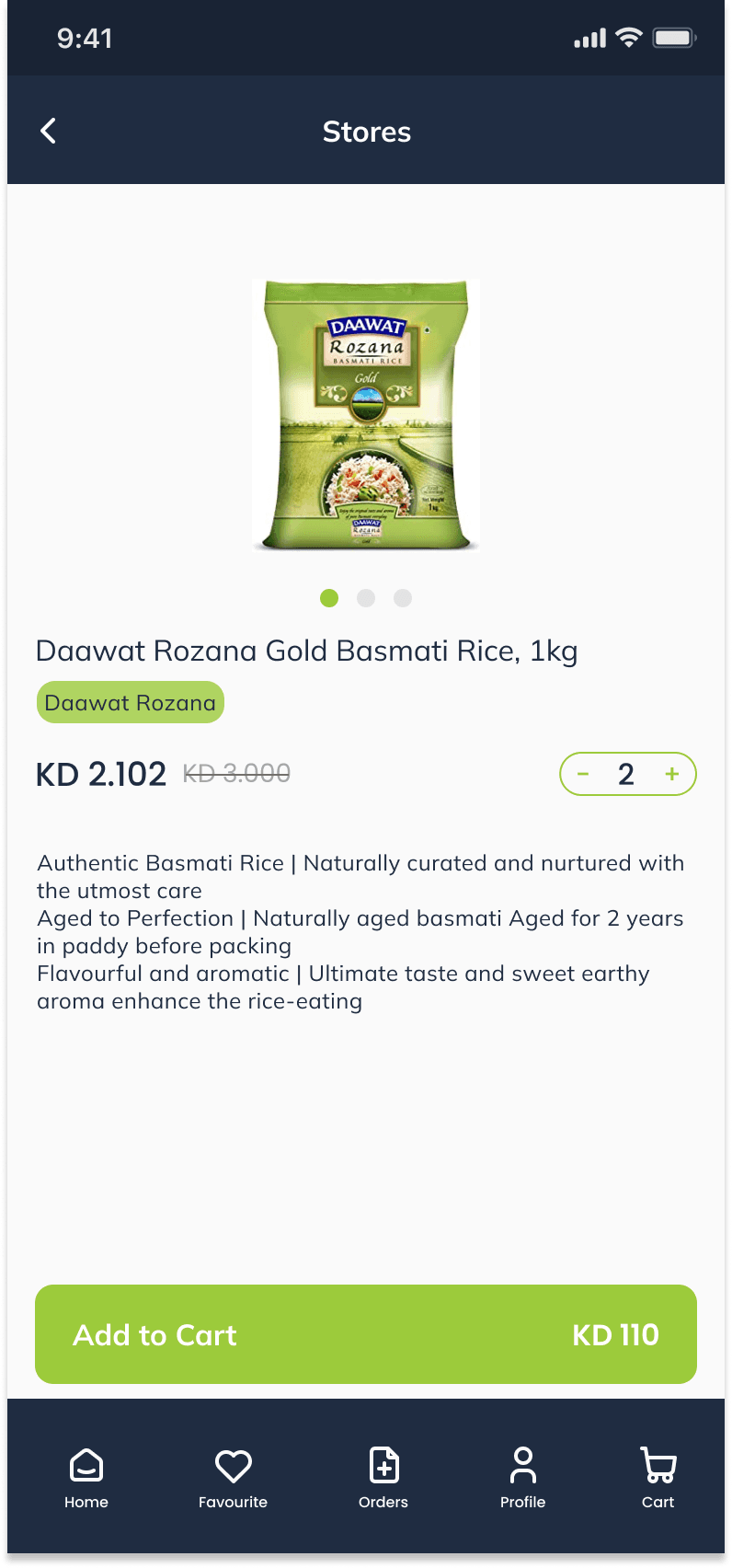This screenshot has height=1568, width=732.
Task: Jump to the third product image dot
Action: [x=403, y=598]
